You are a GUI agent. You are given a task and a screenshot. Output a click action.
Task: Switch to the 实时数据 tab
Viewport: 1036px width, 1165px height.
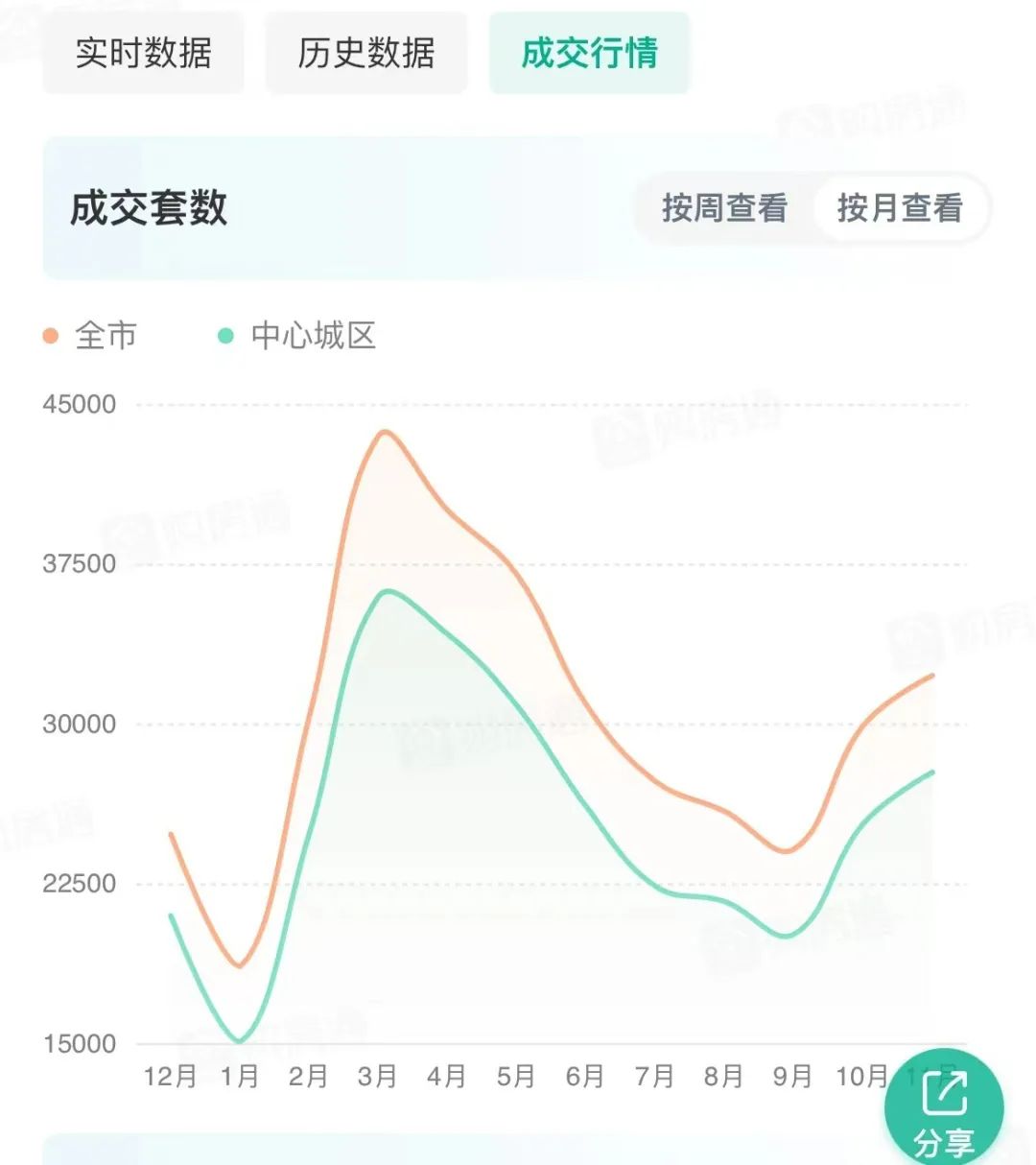pyautogui.click(x=143, y=53)
